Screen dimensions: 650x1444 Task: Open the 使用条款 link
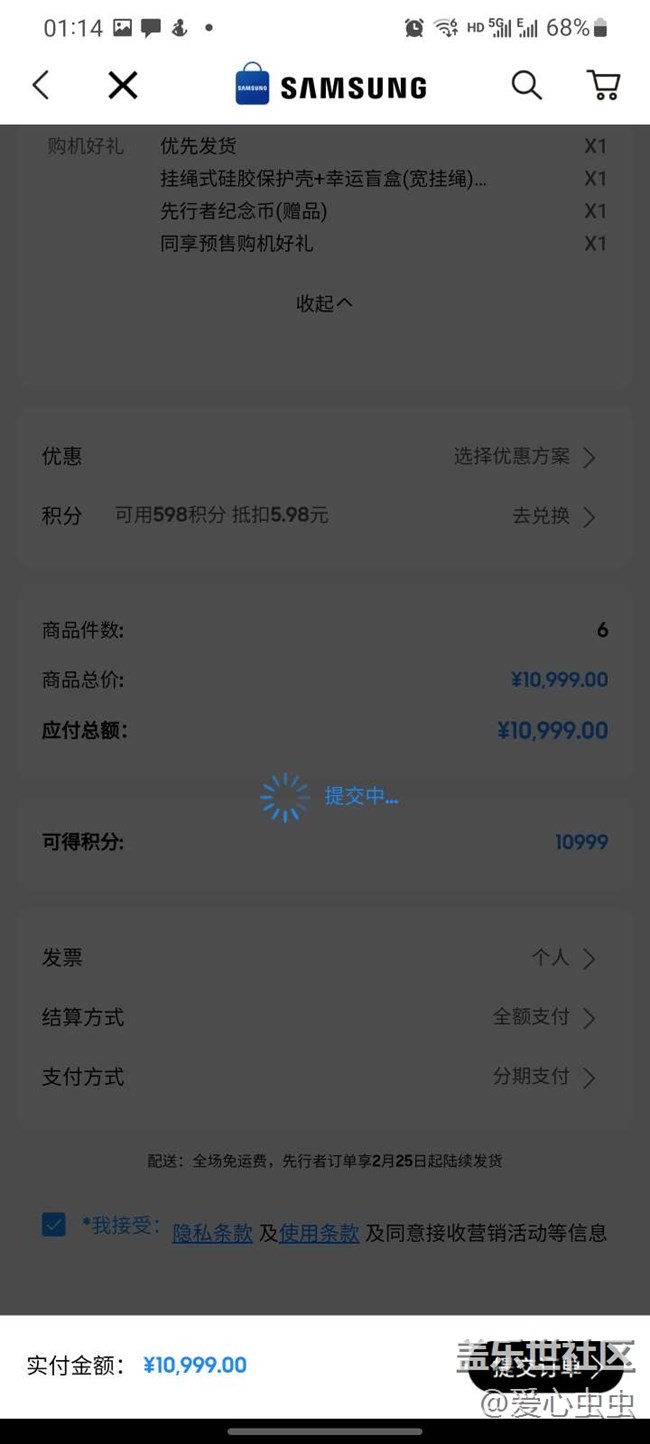coord(319,1233)
